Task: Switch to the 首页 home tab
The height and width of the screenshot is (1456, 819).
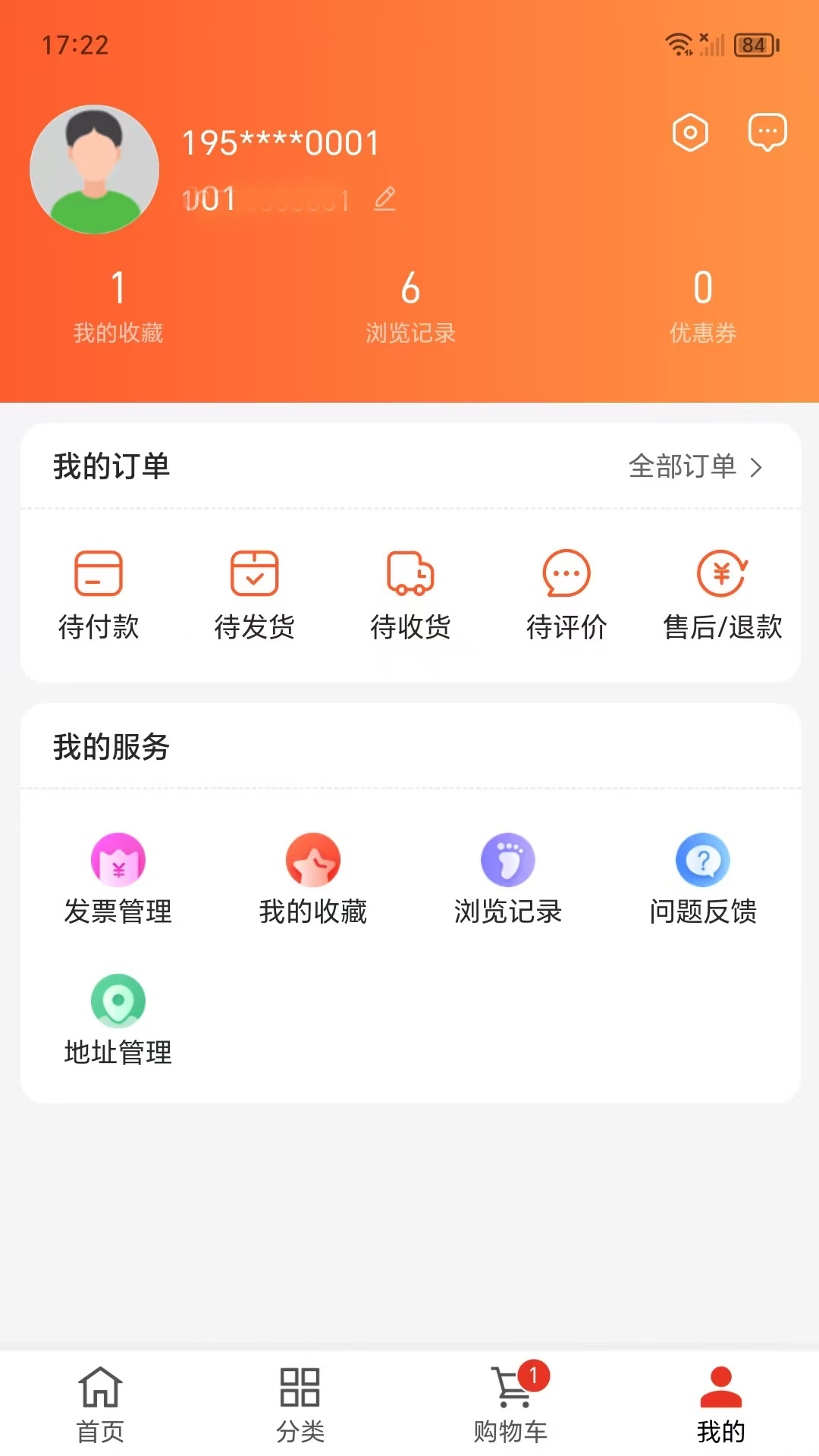Action: 101,1407
